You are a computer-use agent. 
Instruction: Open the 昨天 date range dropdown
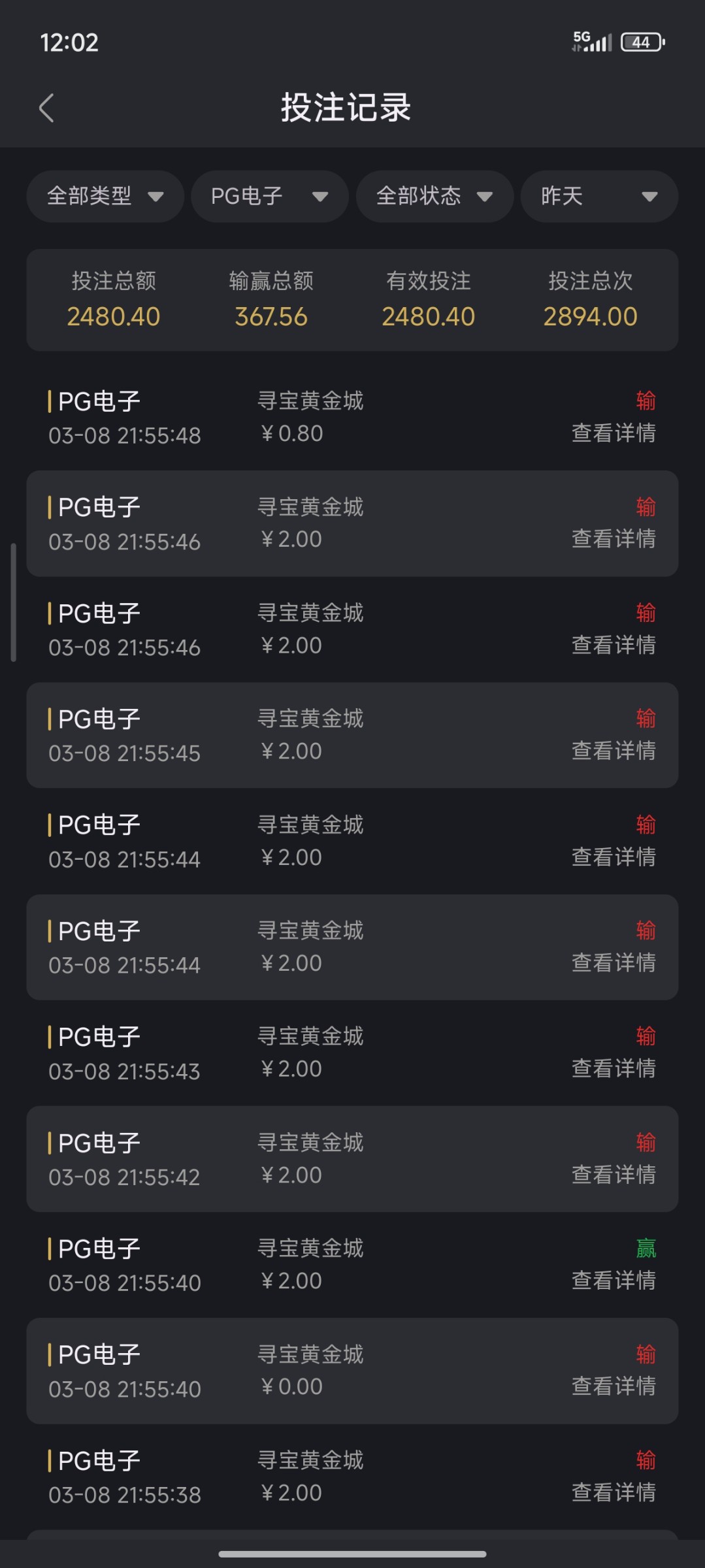[x=598, y=196]
